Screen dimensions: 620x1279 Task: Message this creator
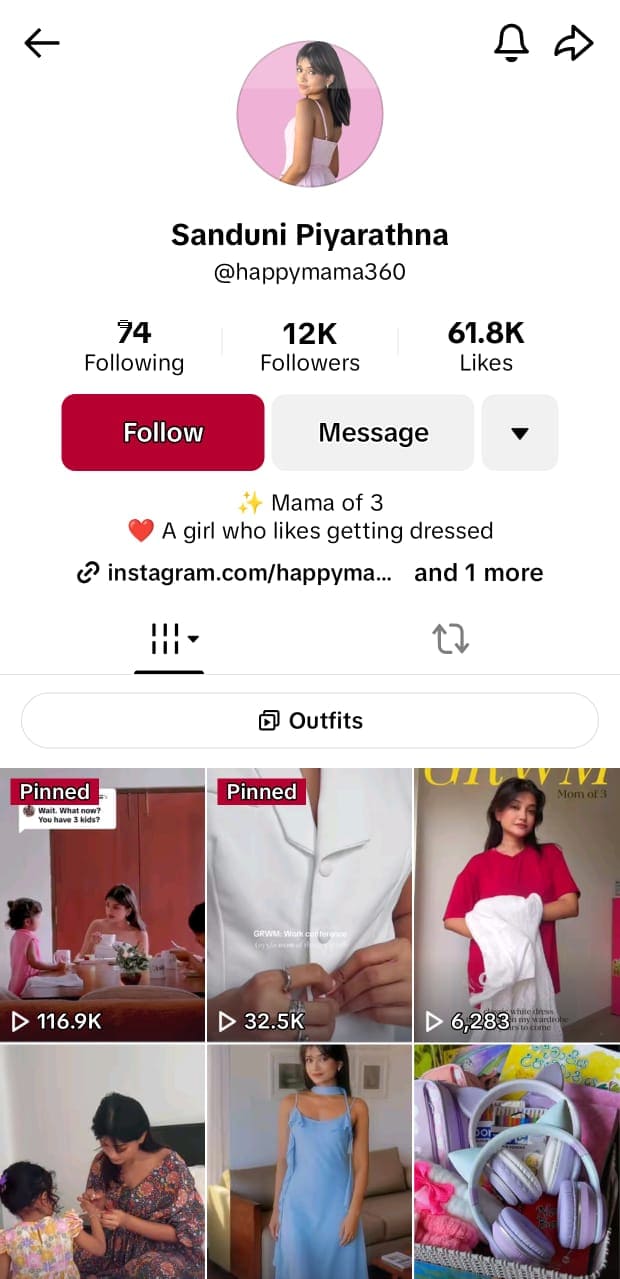(x=373, y=432)
